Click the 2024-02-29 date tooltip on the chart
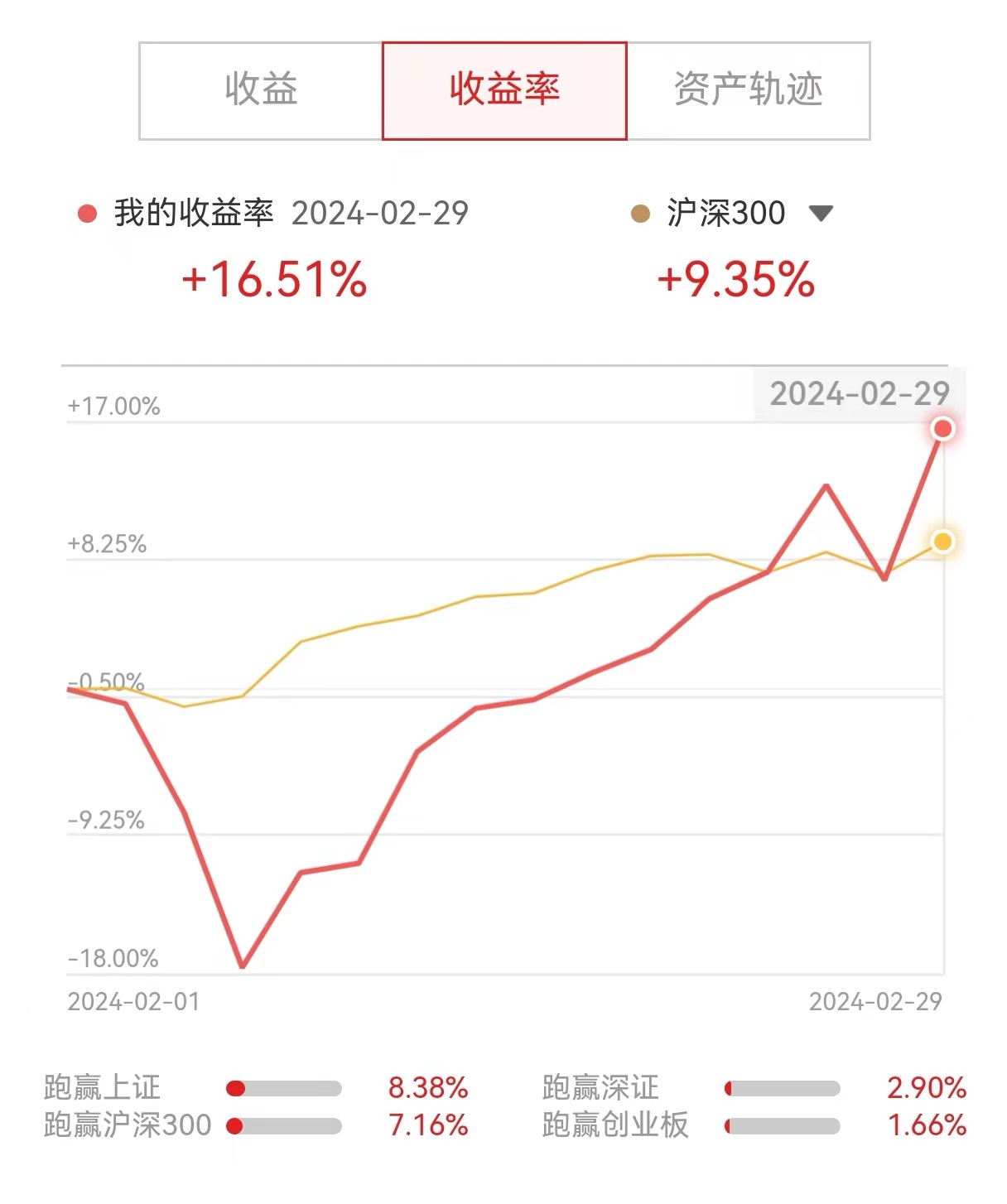 point(859,393)
